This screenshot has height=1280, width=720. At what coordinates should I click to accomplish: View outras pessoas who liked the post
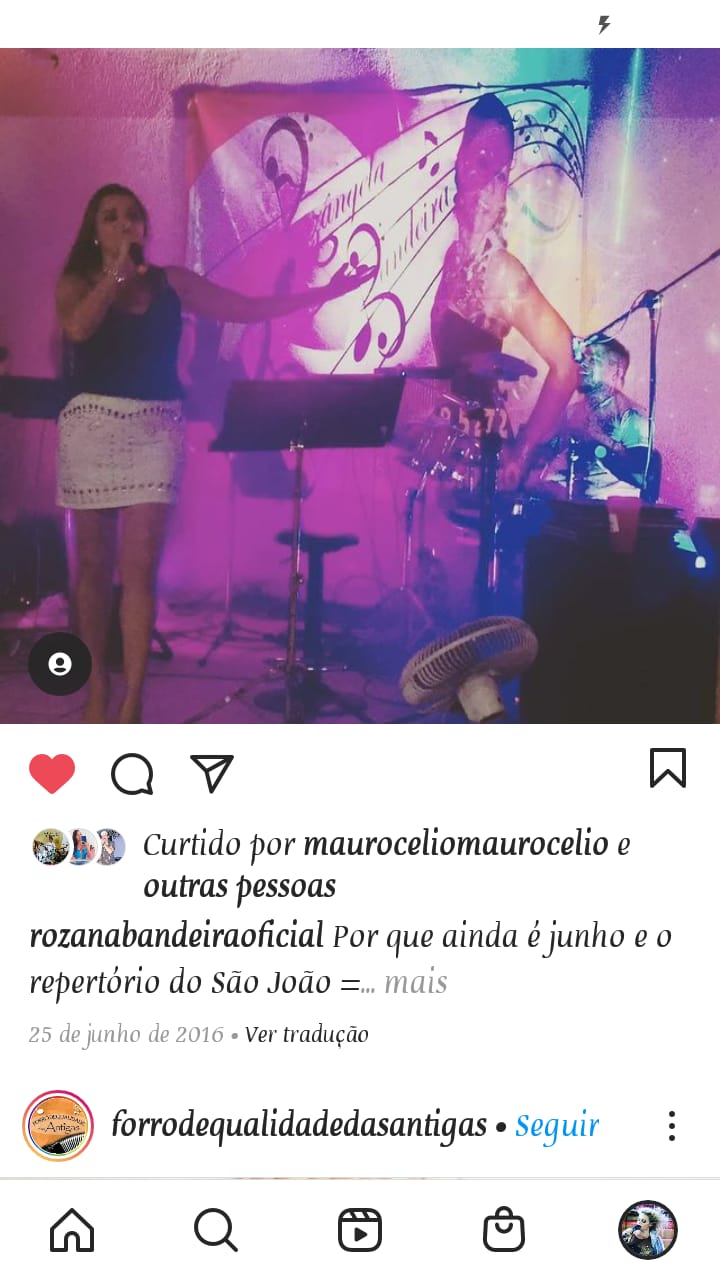(239, 886)
